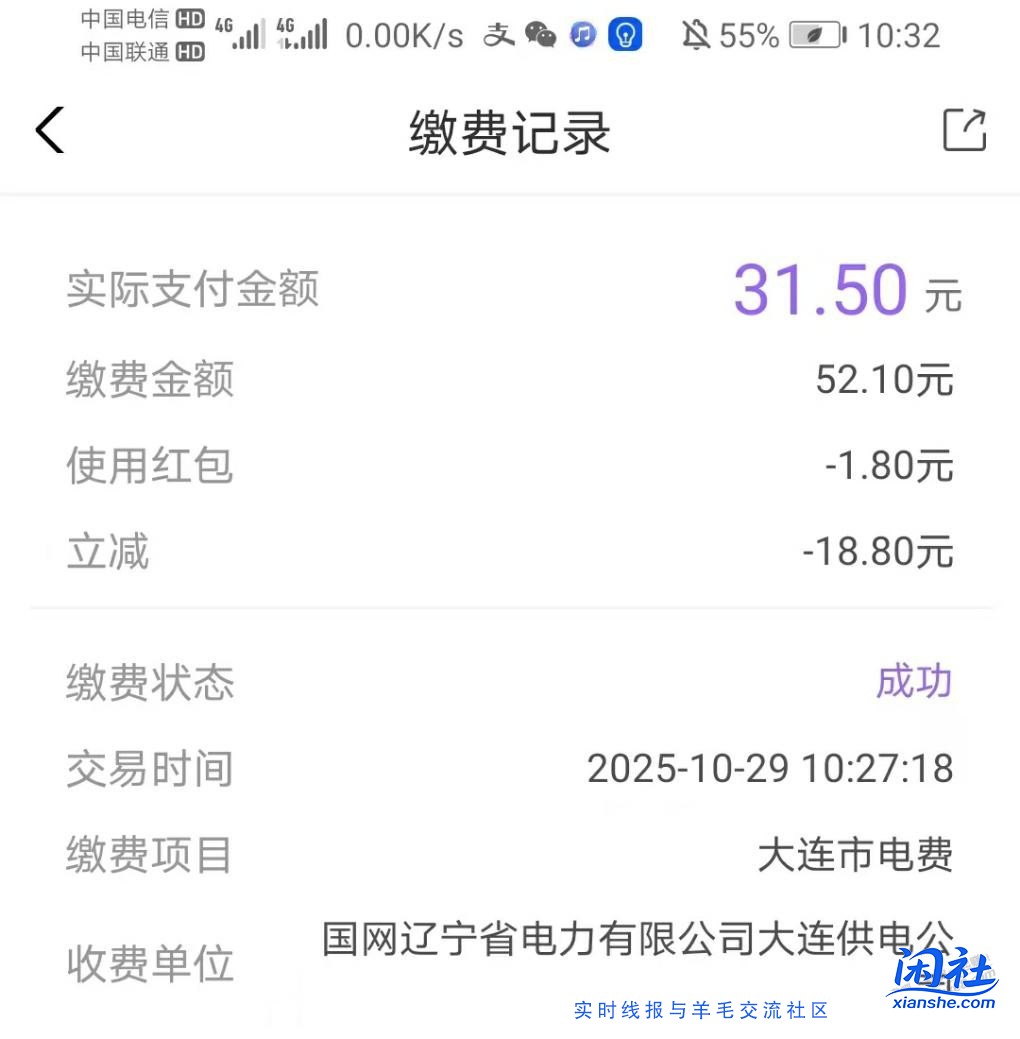The width and height of the screenshot is (1020, 1039).
Task: Toggle power saving via the leaf battery icon
Action: tap(812, 35)
